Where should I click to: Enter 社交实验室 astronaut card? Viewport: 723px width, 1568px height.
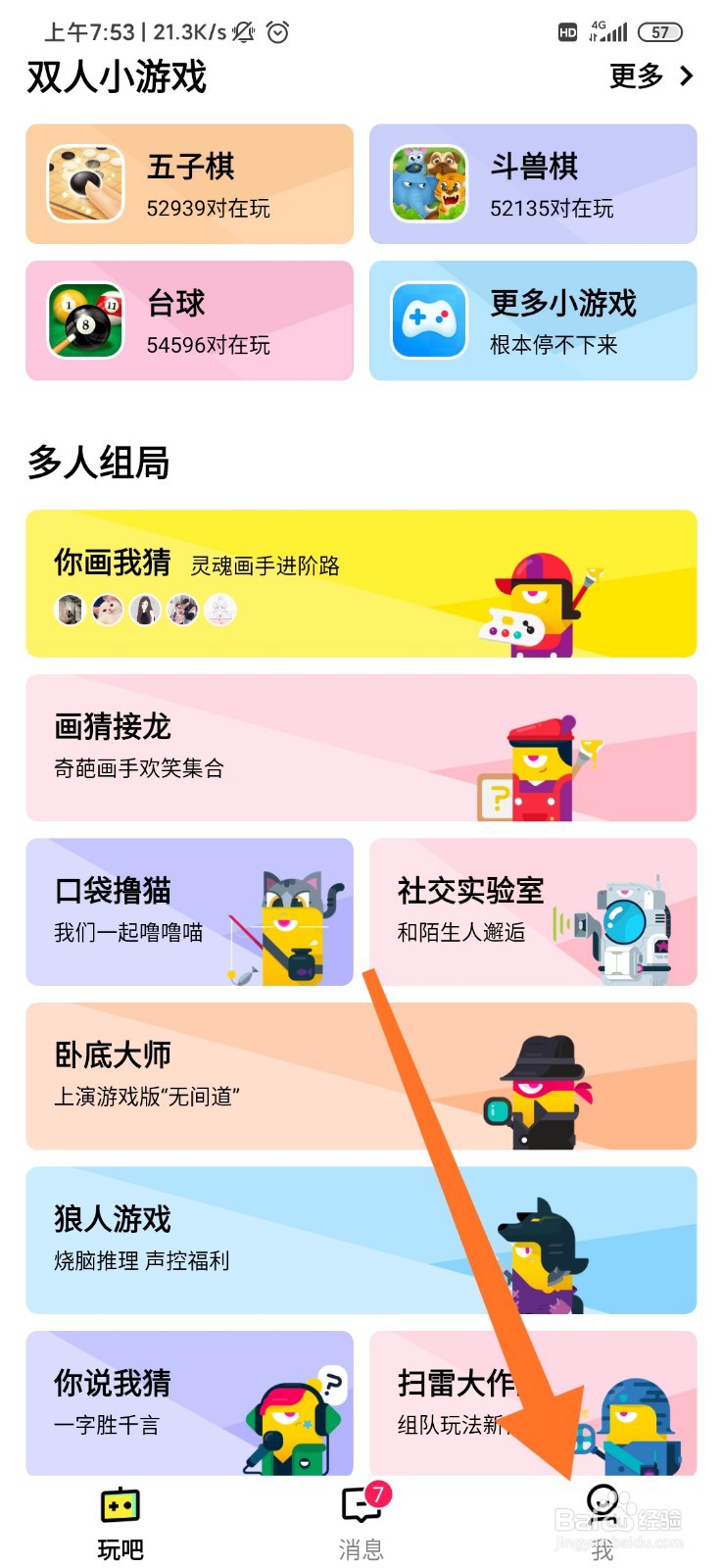click(533, 911)
